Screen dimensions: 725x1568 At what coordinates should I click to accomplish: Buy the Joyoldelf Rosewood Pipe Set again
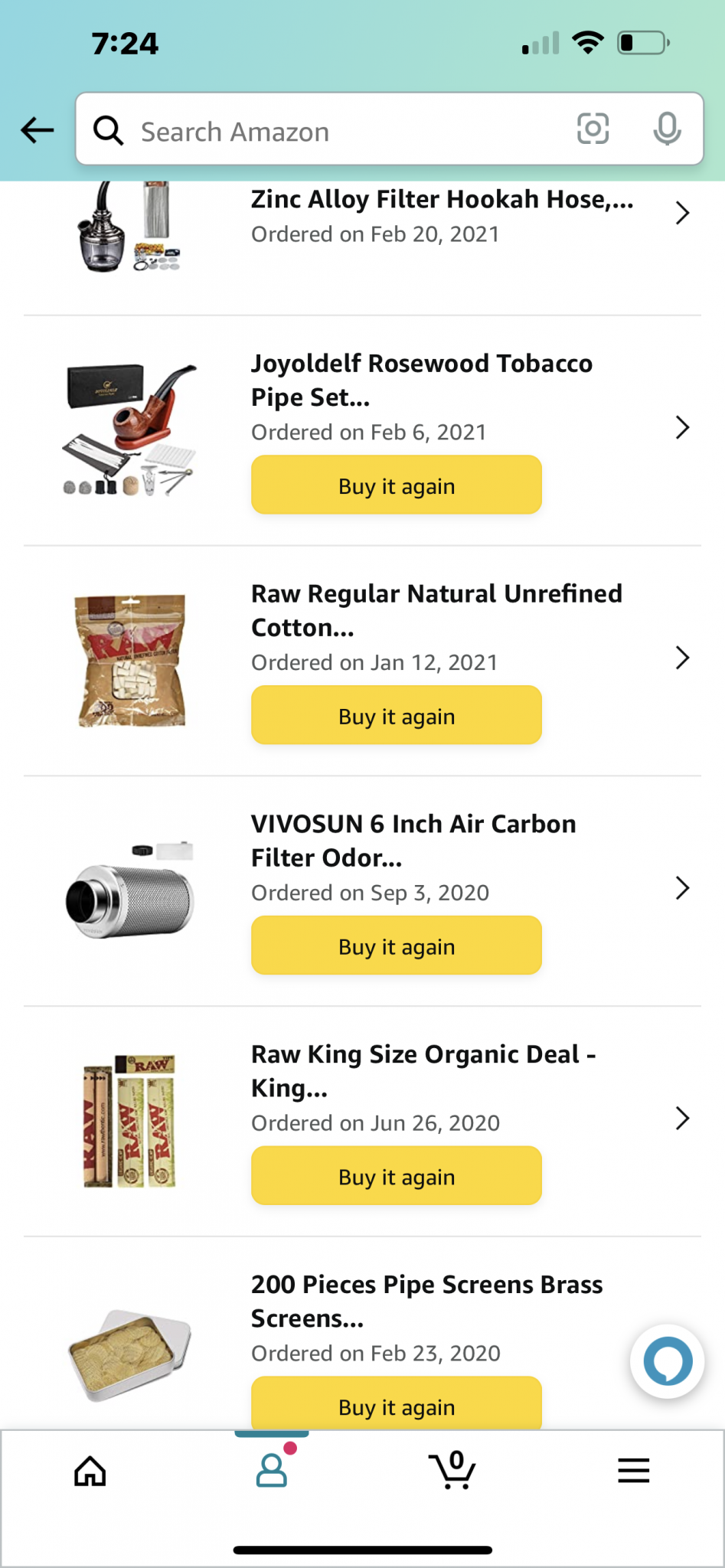tap(396, 485)
